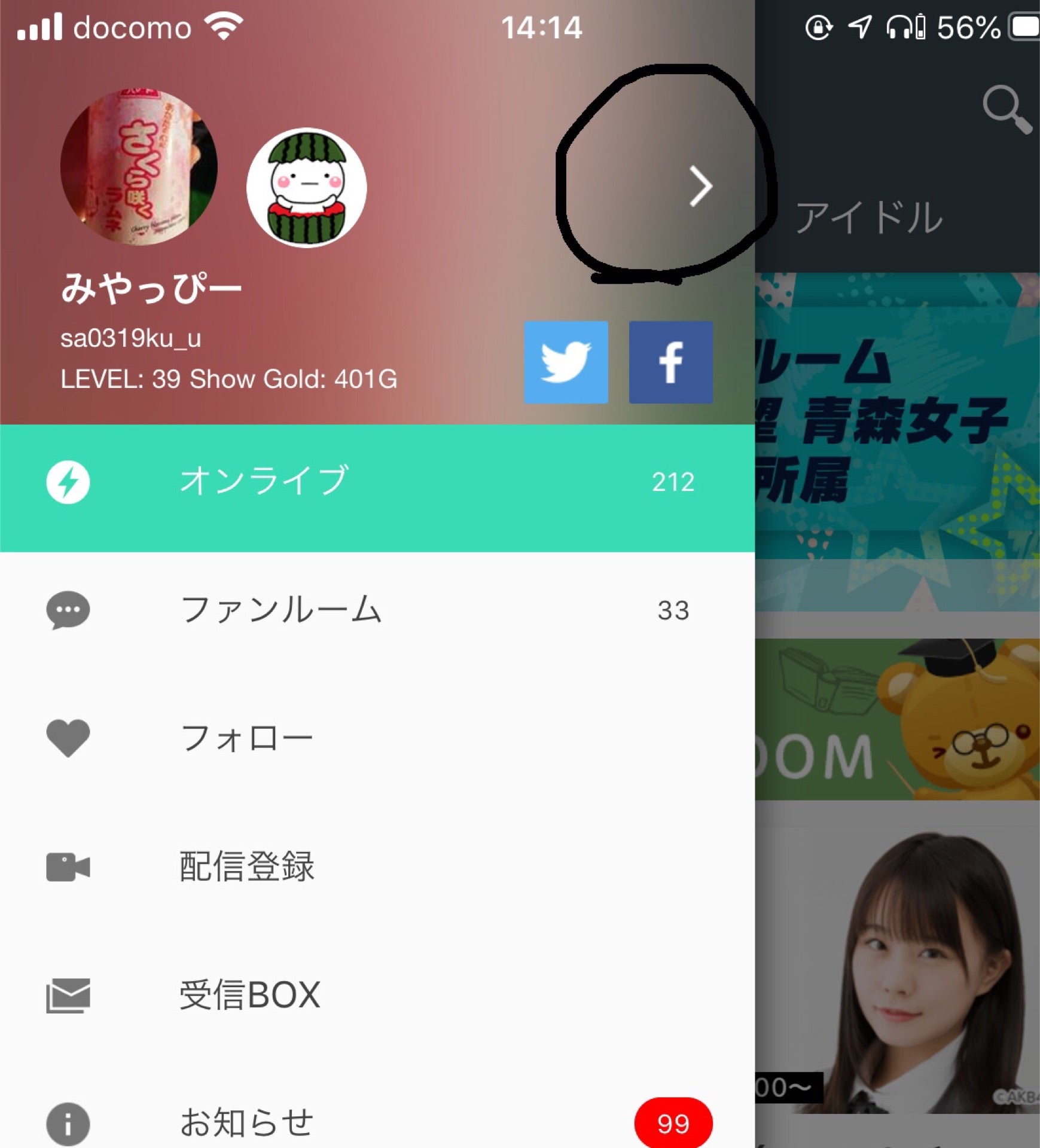Screen dimensions: 1040x1148
Task: Tap the Twitter share button
Action: pos(566,362)
